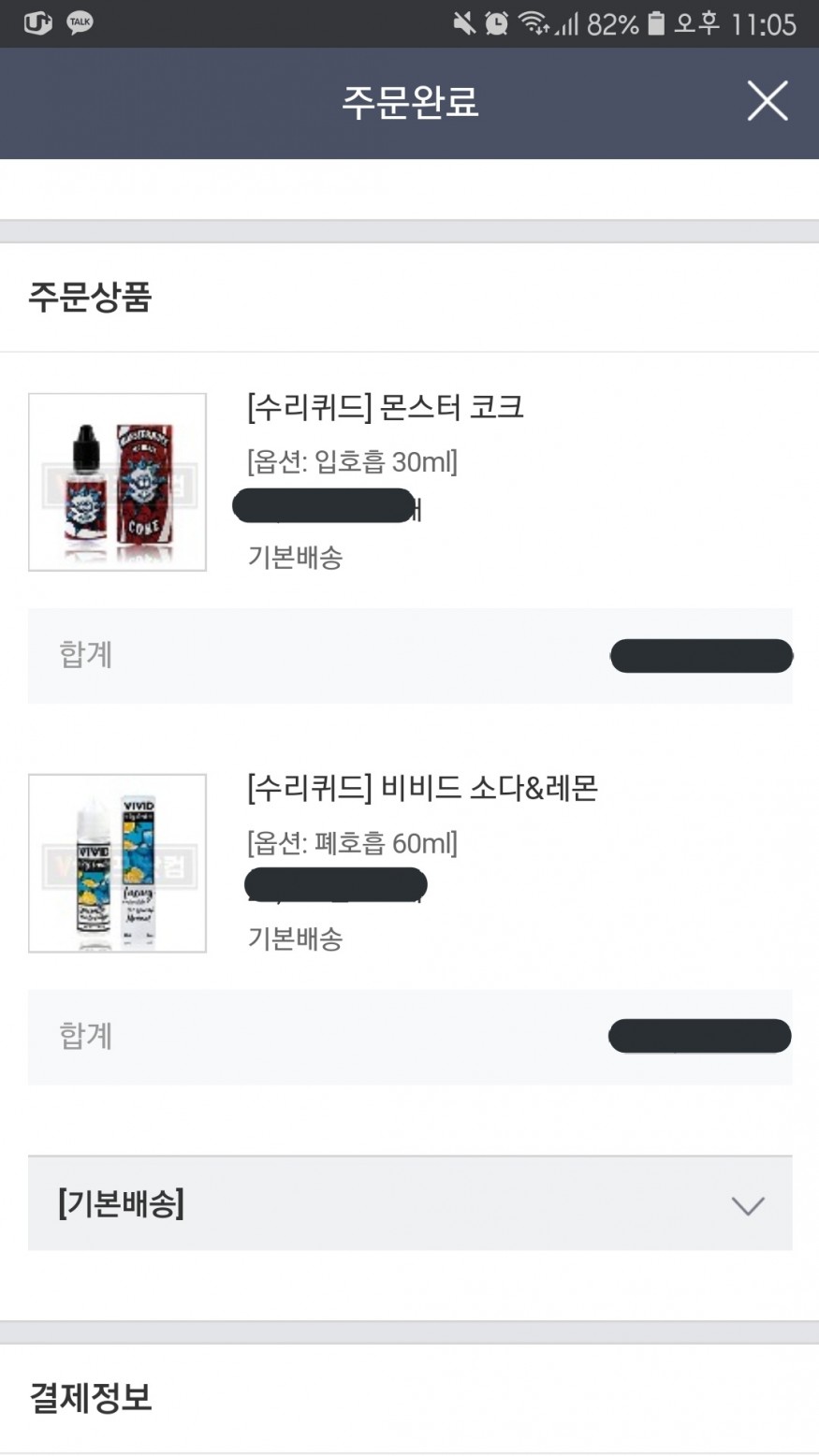View the [수리퀴드] 비비드 소다&레몬 product
The width and height of the screenshot is (819, 1456).
coord(422,788)
